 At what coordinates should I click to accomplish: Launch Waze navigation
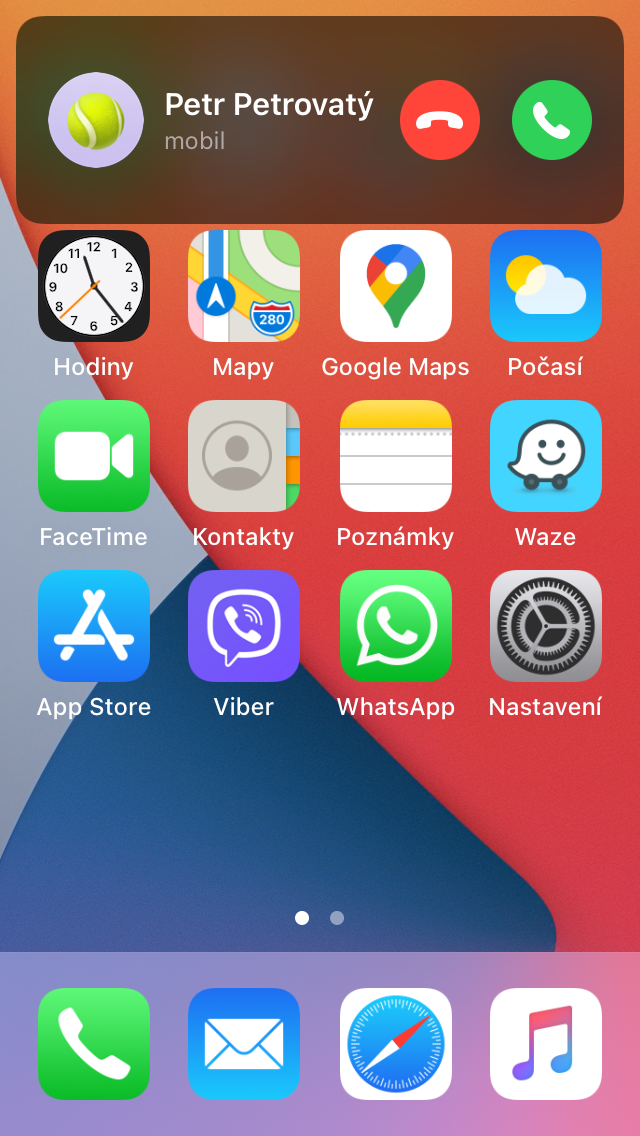point(546,456)
